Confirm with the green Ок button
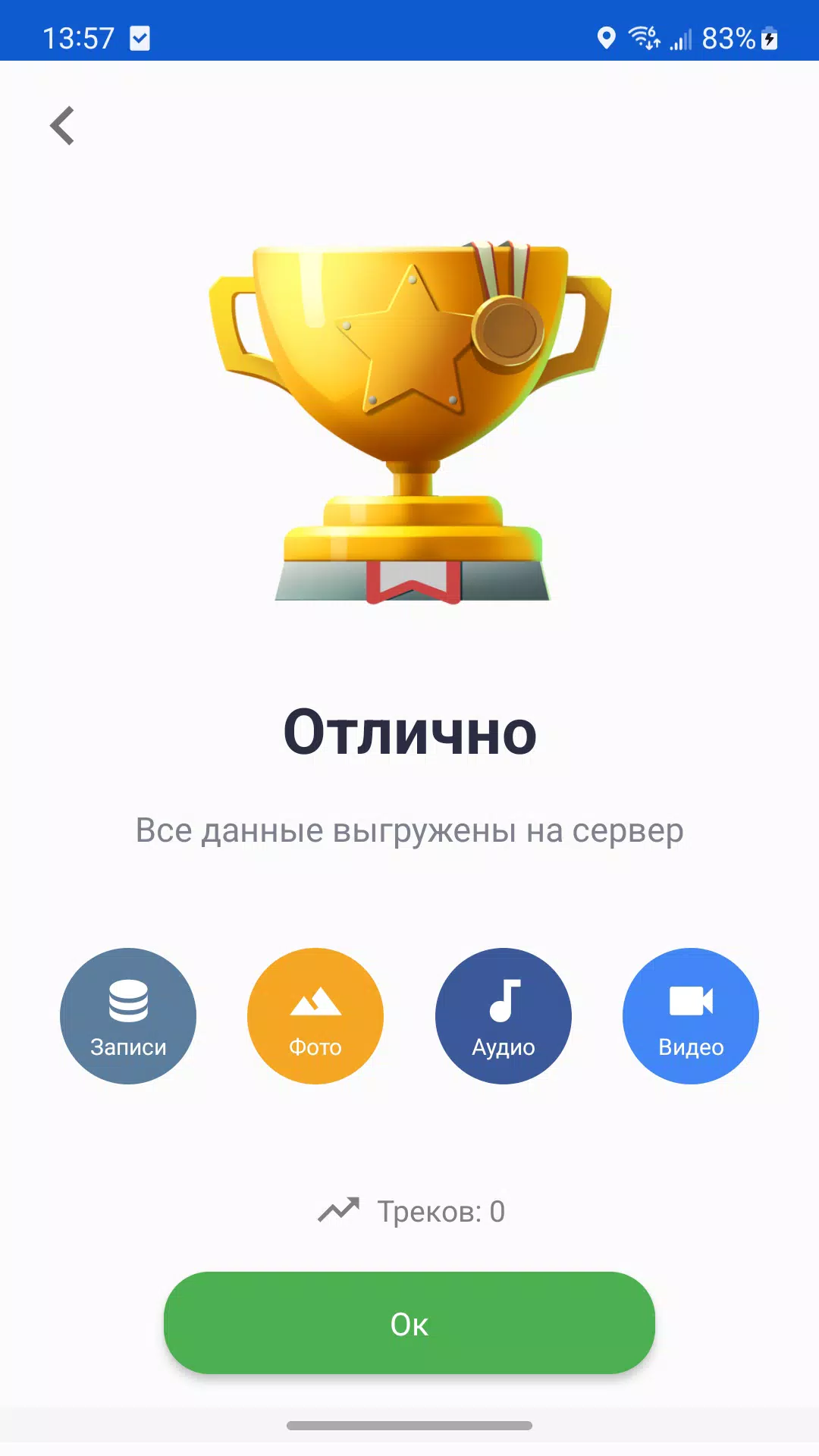Viewport: 819px width, 1456px height. [409, 1323]
